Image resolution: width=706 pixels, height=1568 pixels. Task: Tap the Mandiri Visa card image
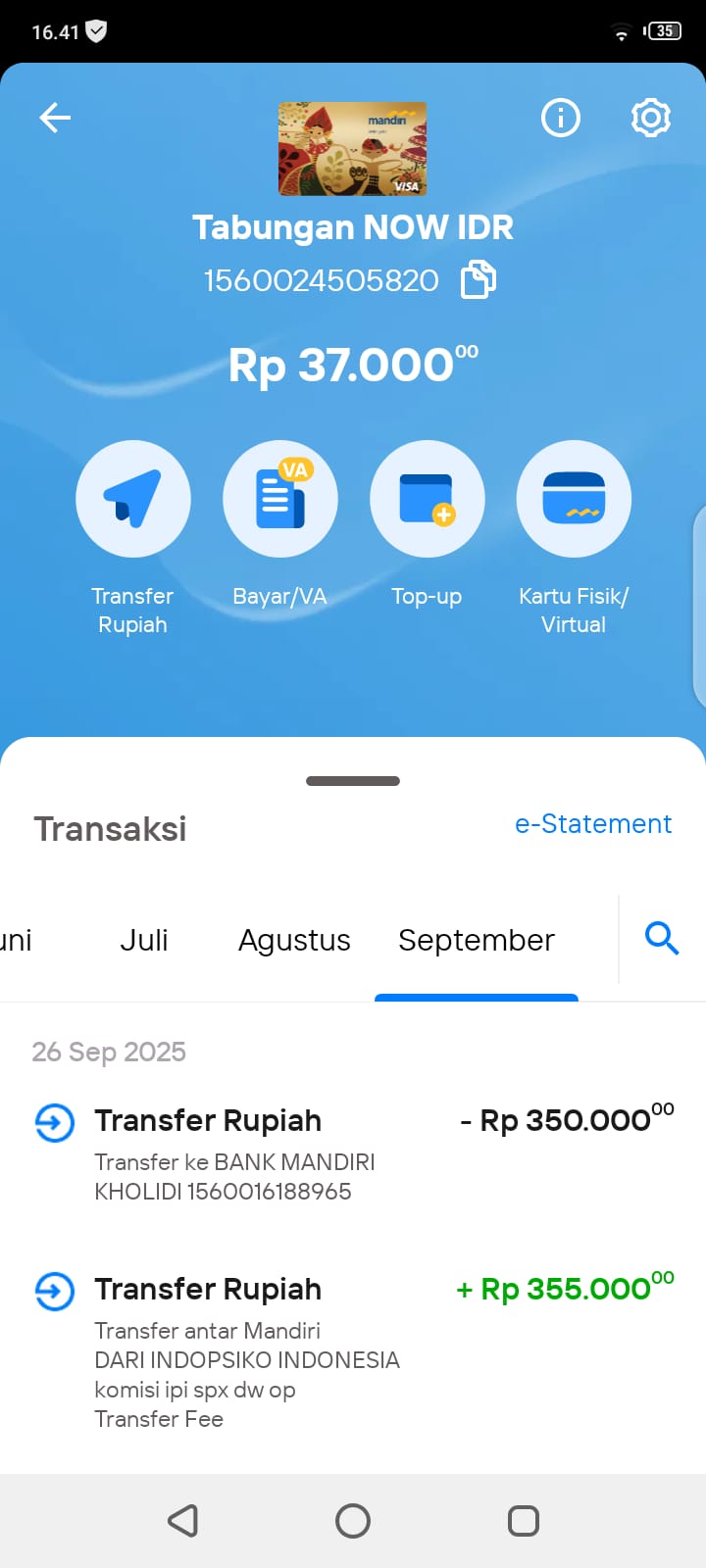point(353,149)
